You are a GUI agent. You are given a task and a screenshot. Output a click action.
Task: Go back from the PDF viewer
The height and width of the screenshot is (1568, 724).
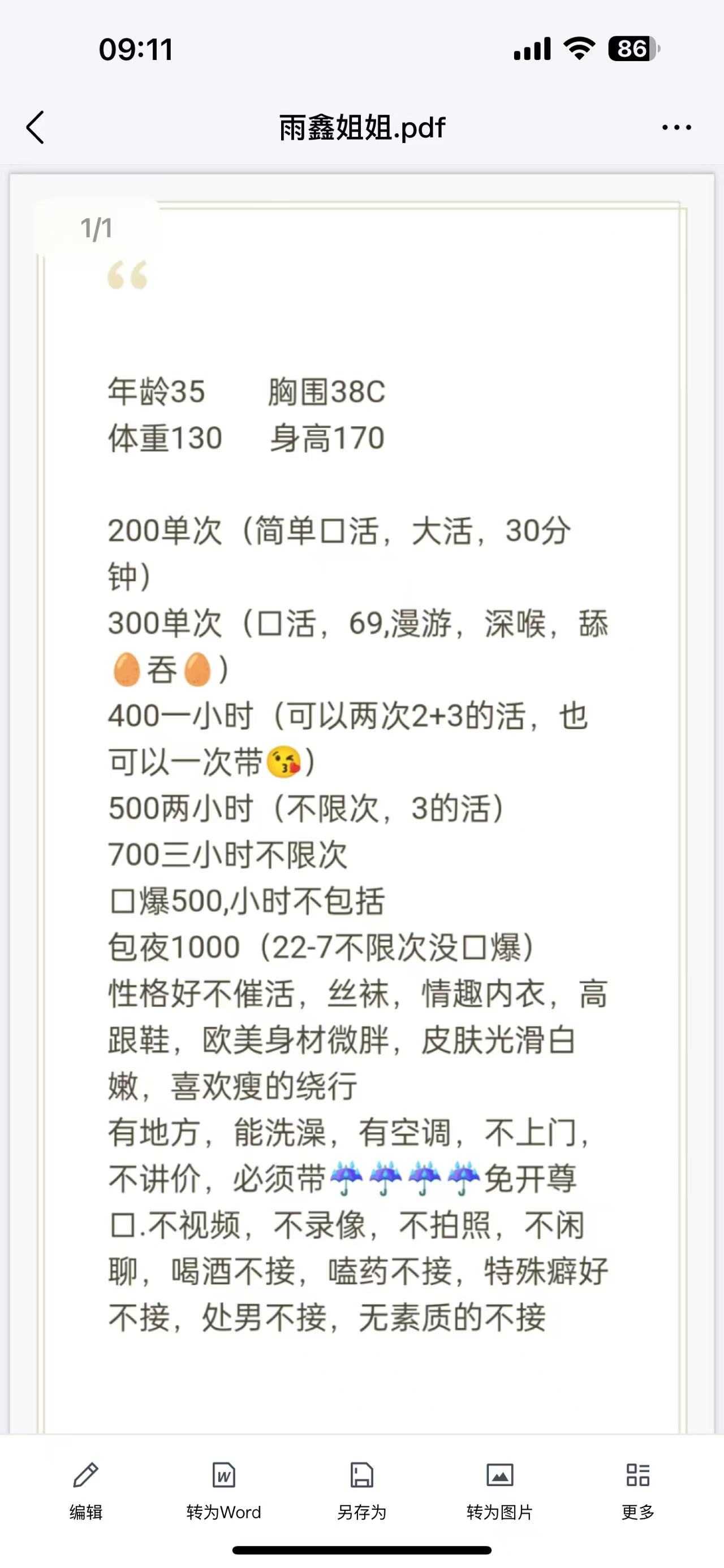pyautogui.click(x=35, y=127)
